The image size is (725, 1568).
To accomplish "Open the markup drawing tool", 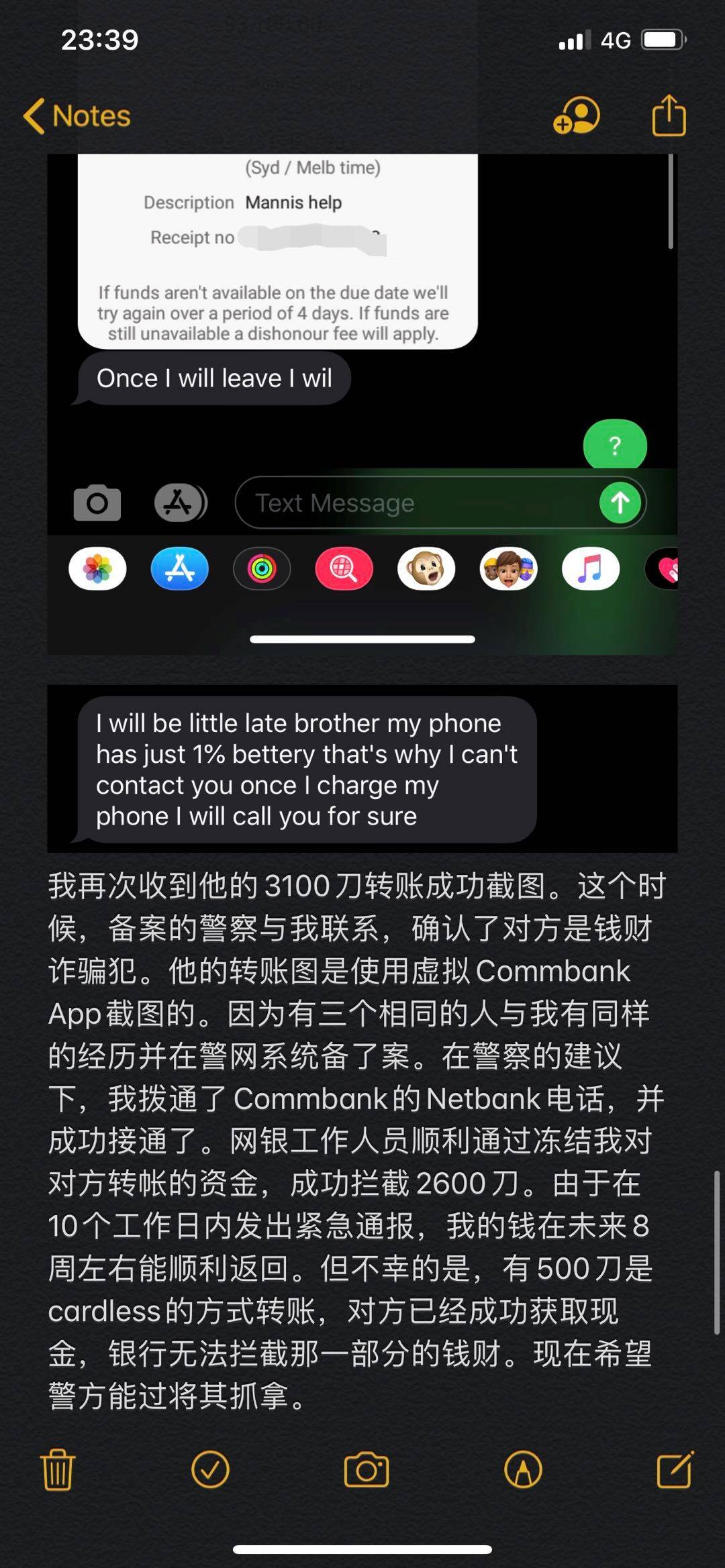I will (523, 1469).
